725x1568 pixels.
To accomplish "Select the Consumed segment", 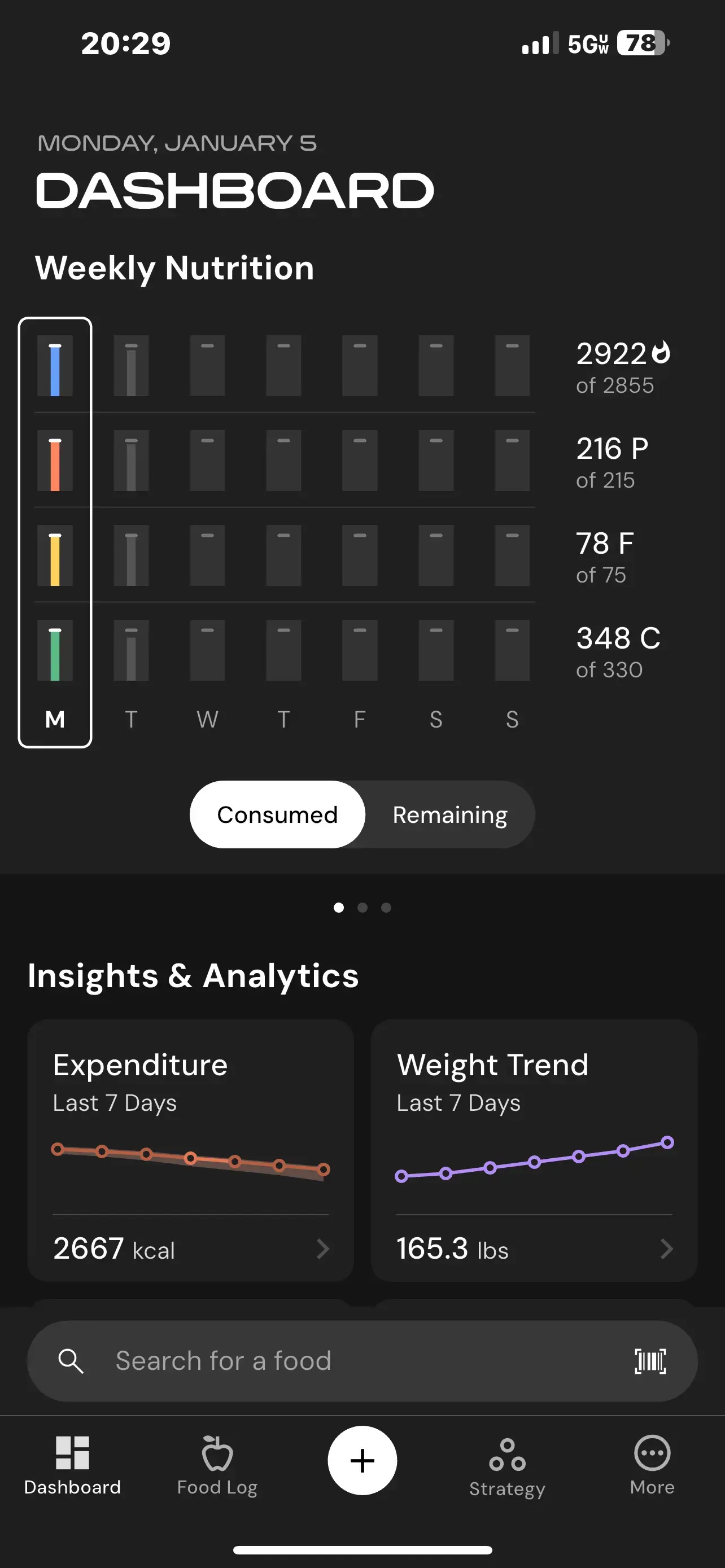I will pos(278,814).
